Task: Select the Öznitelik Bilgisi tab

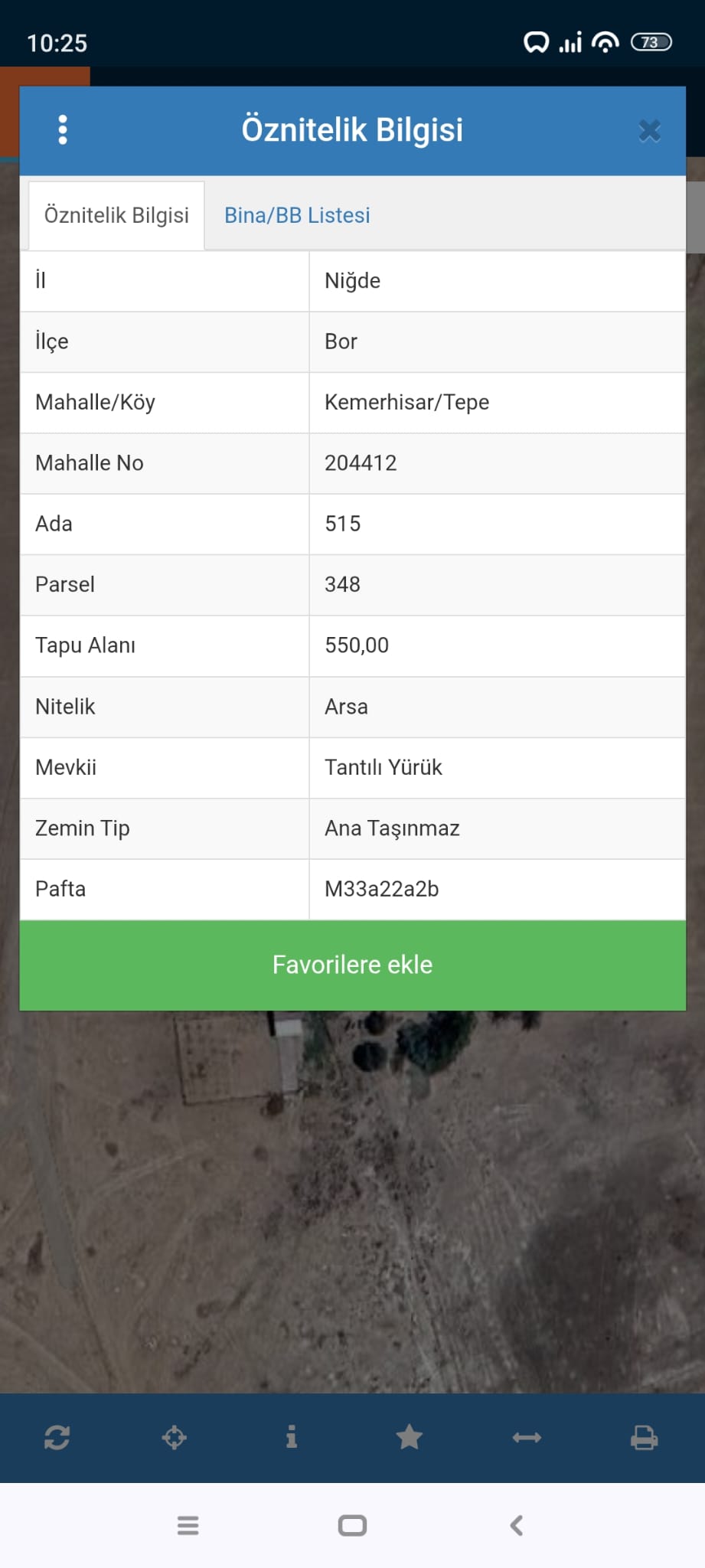Action: [116, 215]
